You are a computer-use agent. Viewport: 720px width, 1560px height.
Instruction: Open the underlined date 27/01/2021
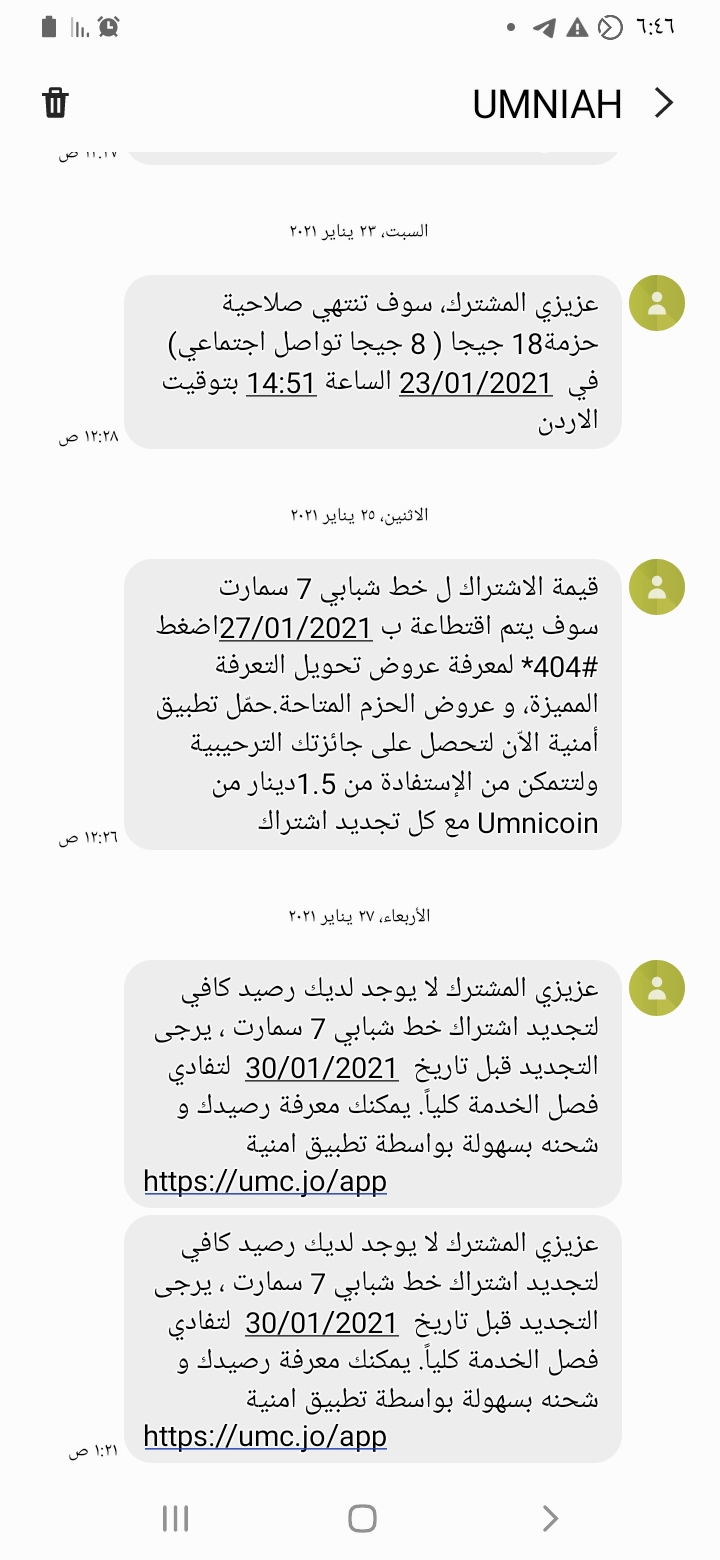(x=296, y=628)
